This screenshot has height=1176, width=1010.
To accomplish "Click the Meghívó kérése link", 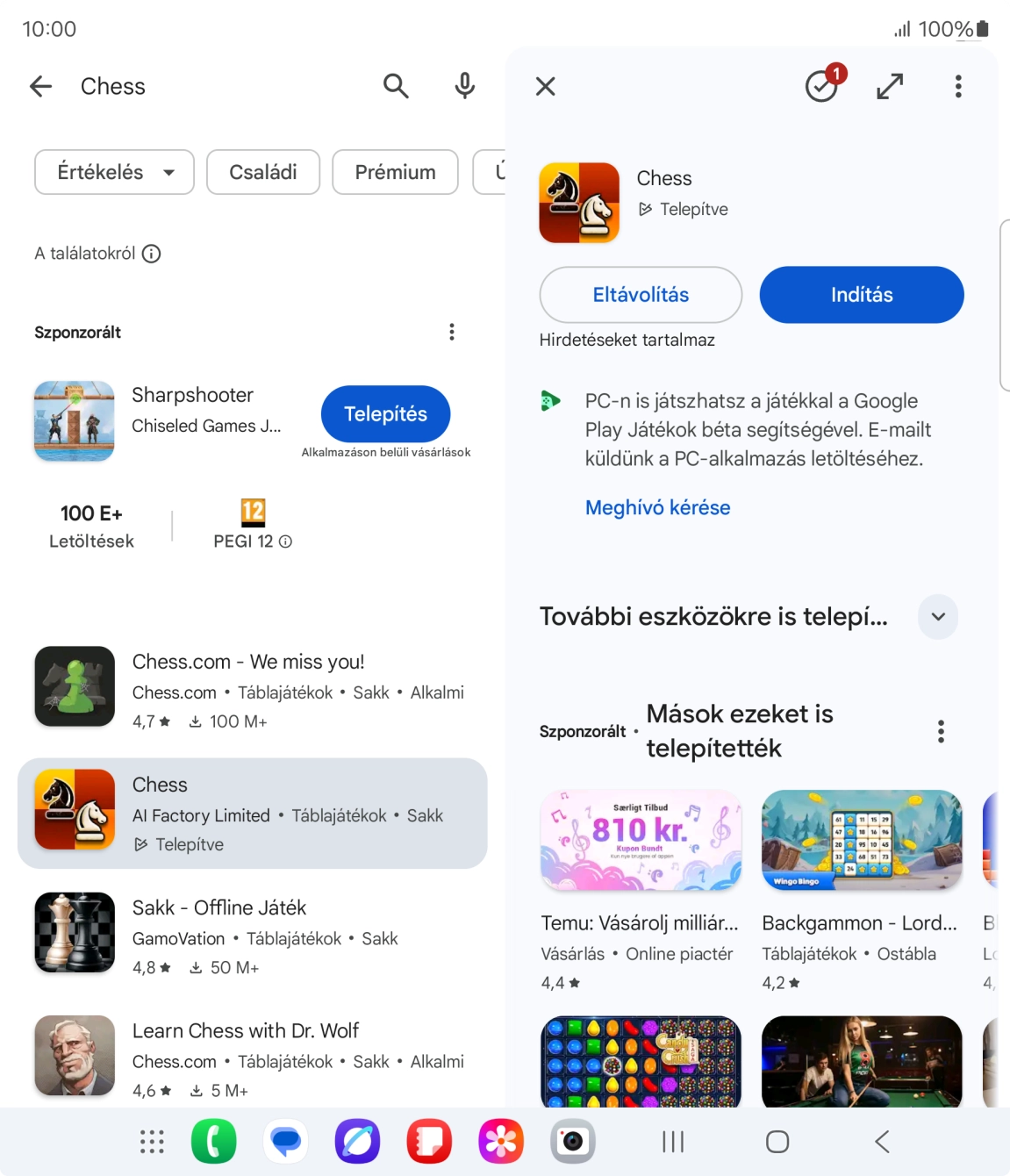I will point(657,507).
